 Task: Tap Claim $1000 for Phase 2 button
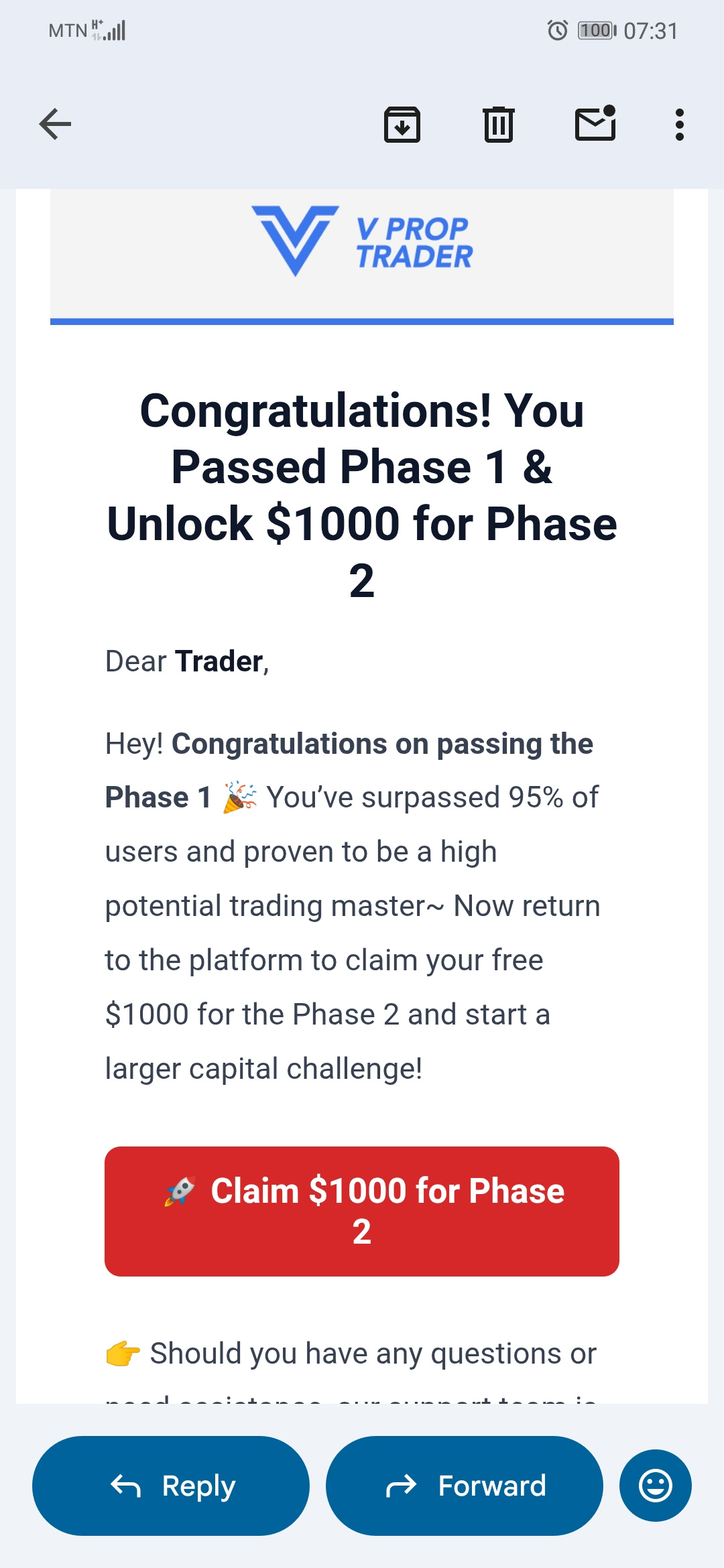(362, 1212)
